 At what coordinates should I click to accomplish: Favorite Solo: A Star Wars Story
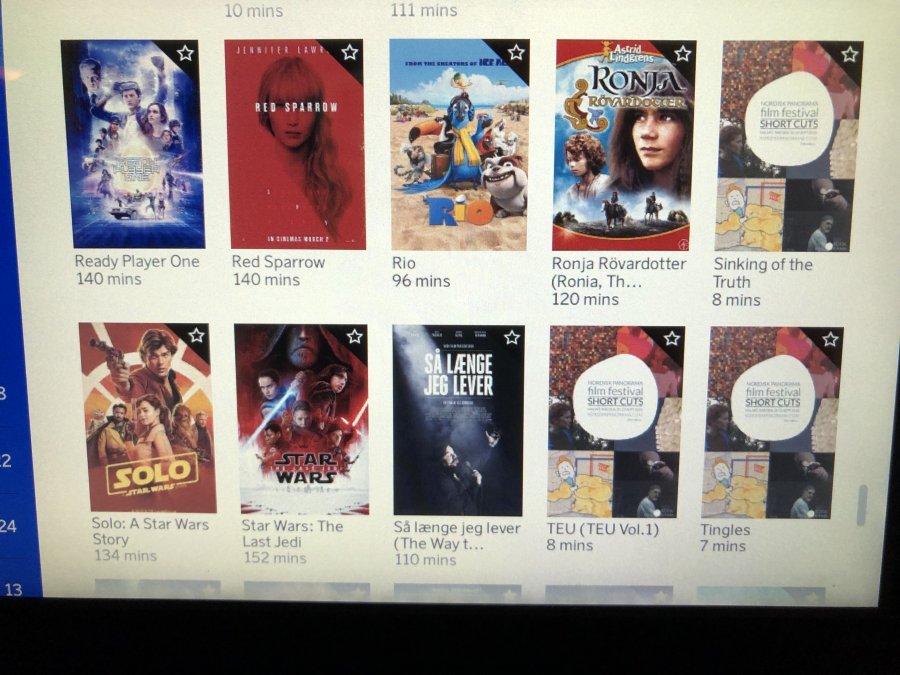(x=197, y=335)
